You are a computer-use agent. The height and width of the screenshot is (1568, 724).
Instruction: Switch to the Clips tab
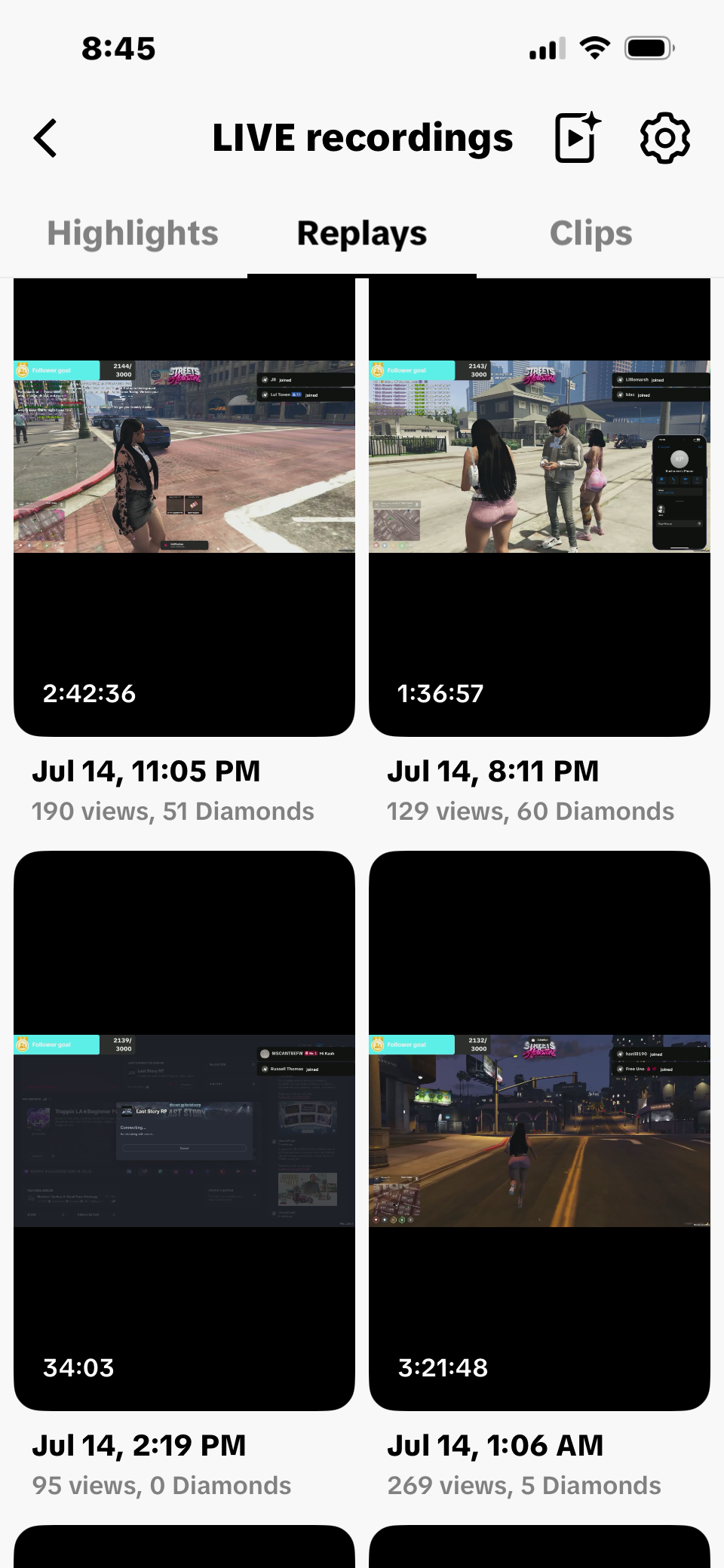click(x=591, y=234)
